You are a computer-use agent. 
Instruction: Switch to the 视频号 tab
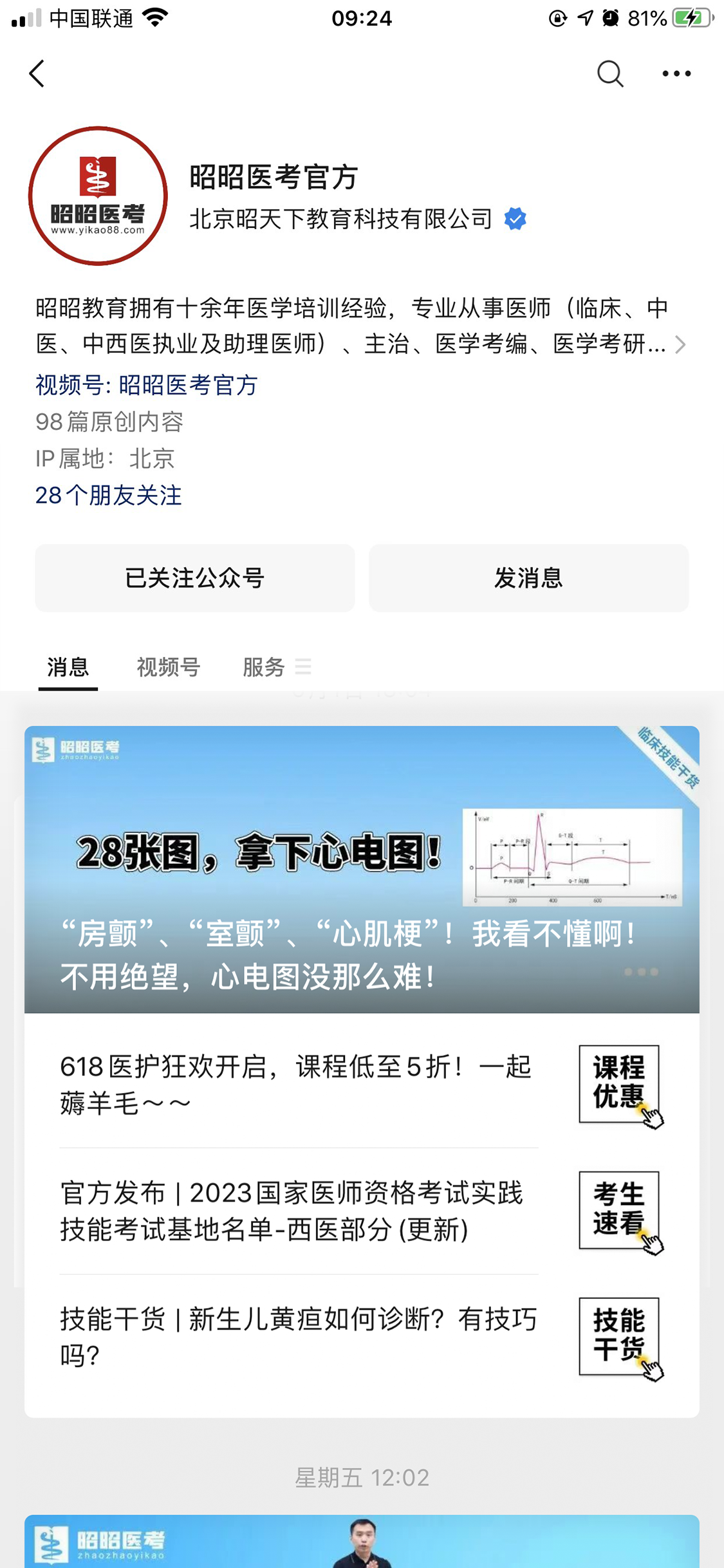[x=169, y=667]
